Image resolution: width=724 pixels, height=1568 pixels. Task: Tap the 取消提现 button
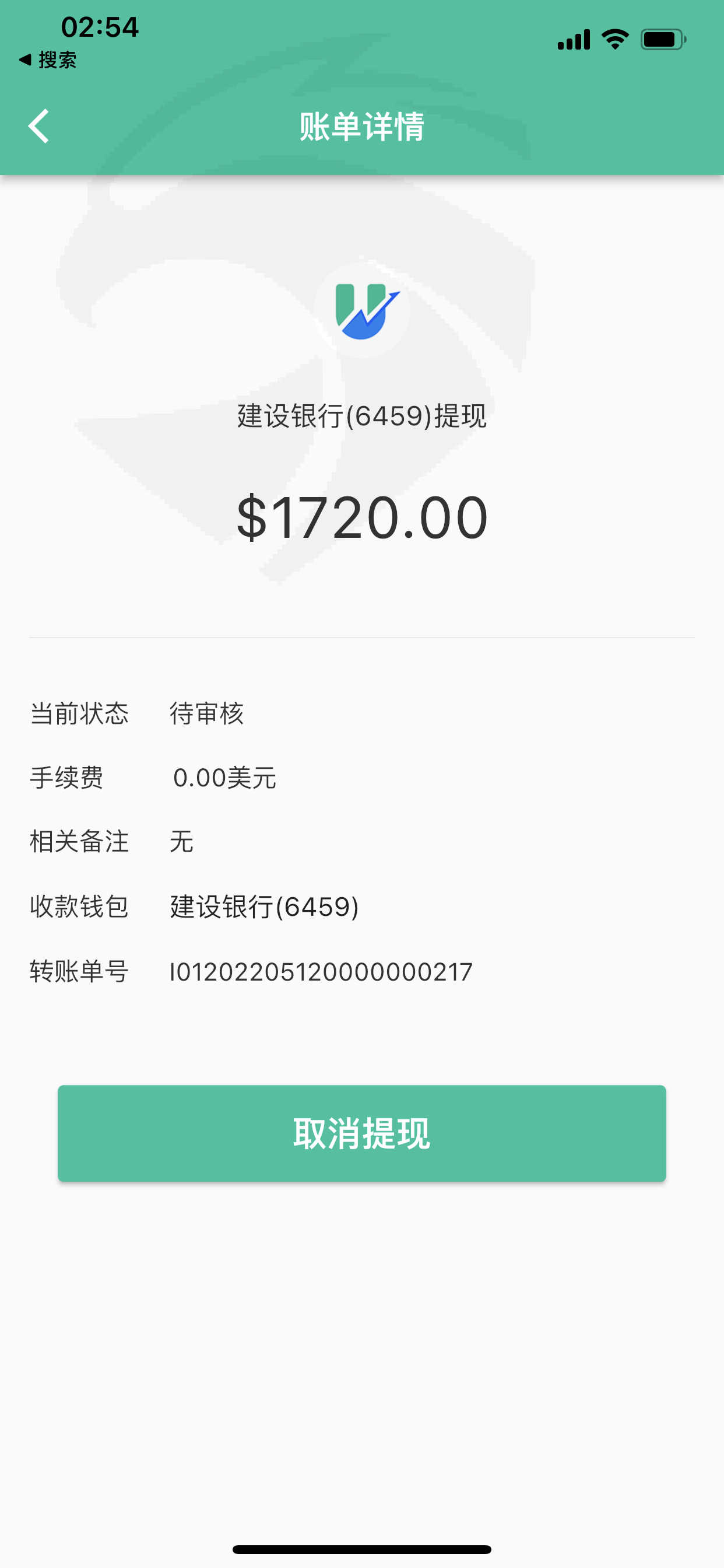pos(361,1133)
